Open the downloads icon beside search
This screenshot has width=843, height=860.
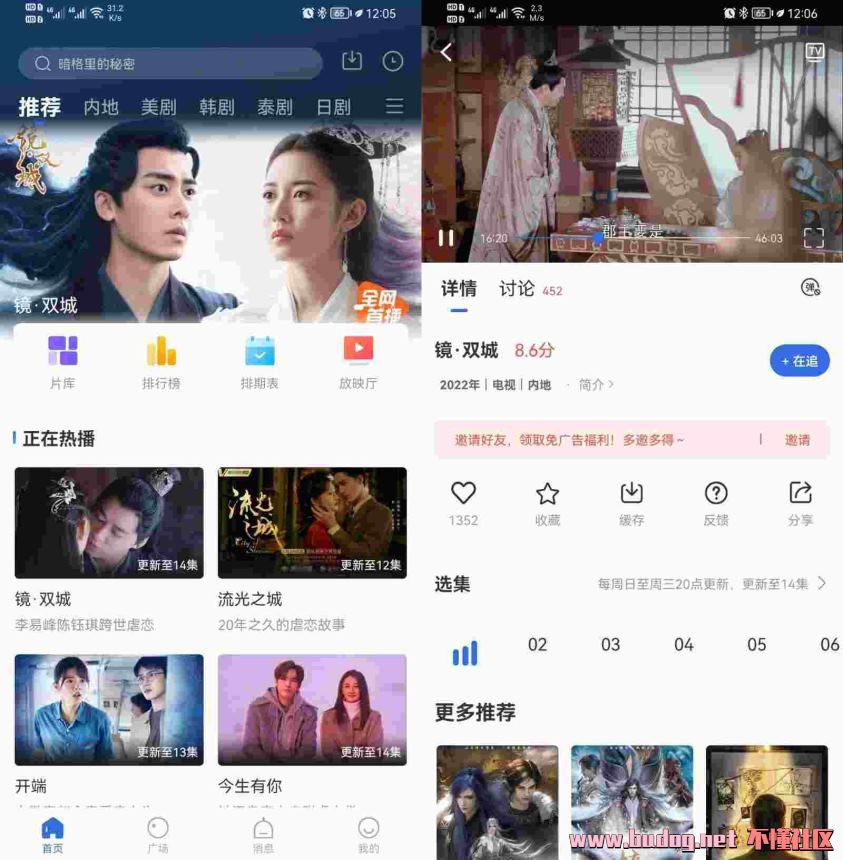coord(352,61)
